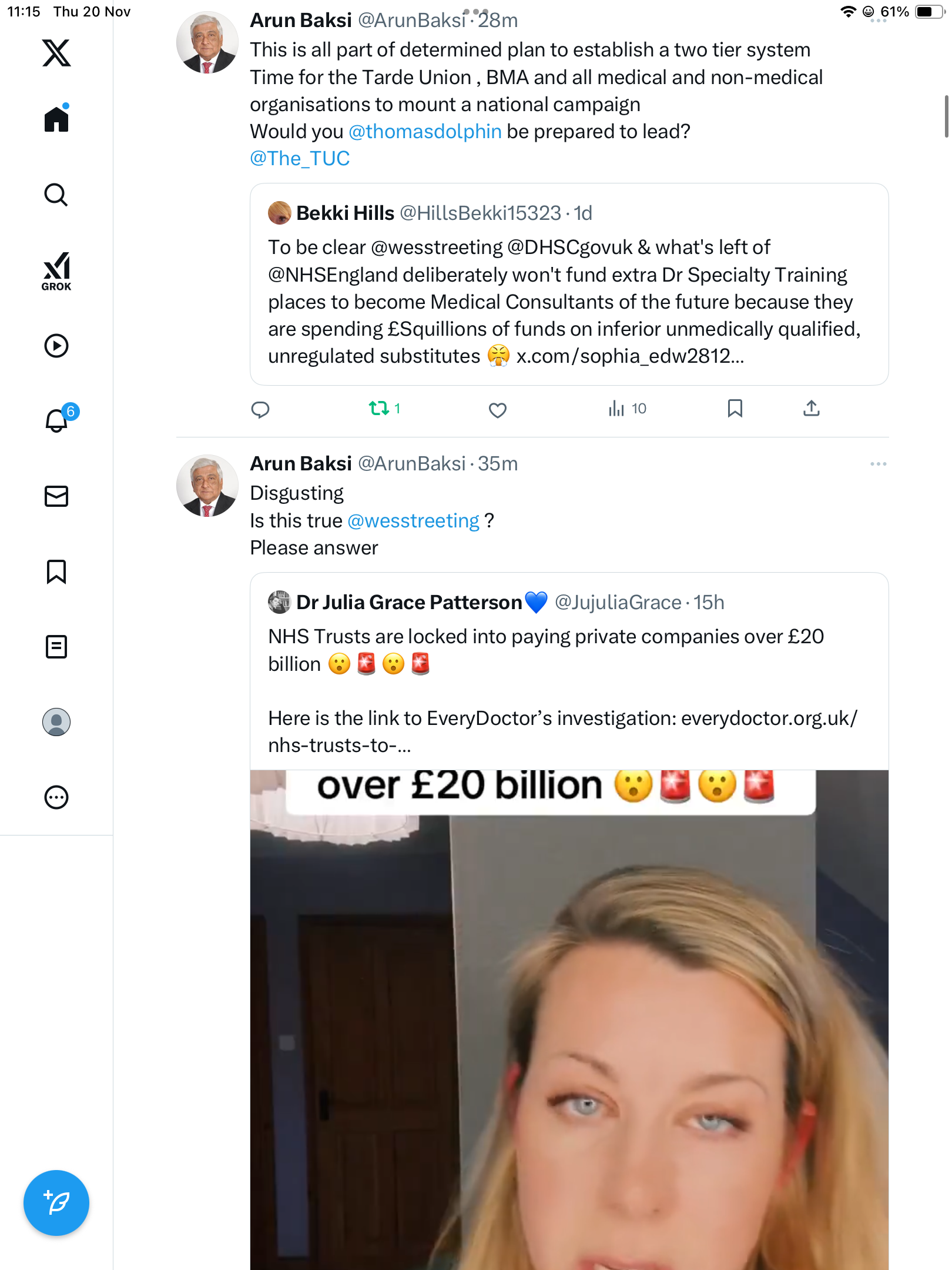Open direct messages envelope
This screenshot has width=952, height=1270.
click(56, 496)
